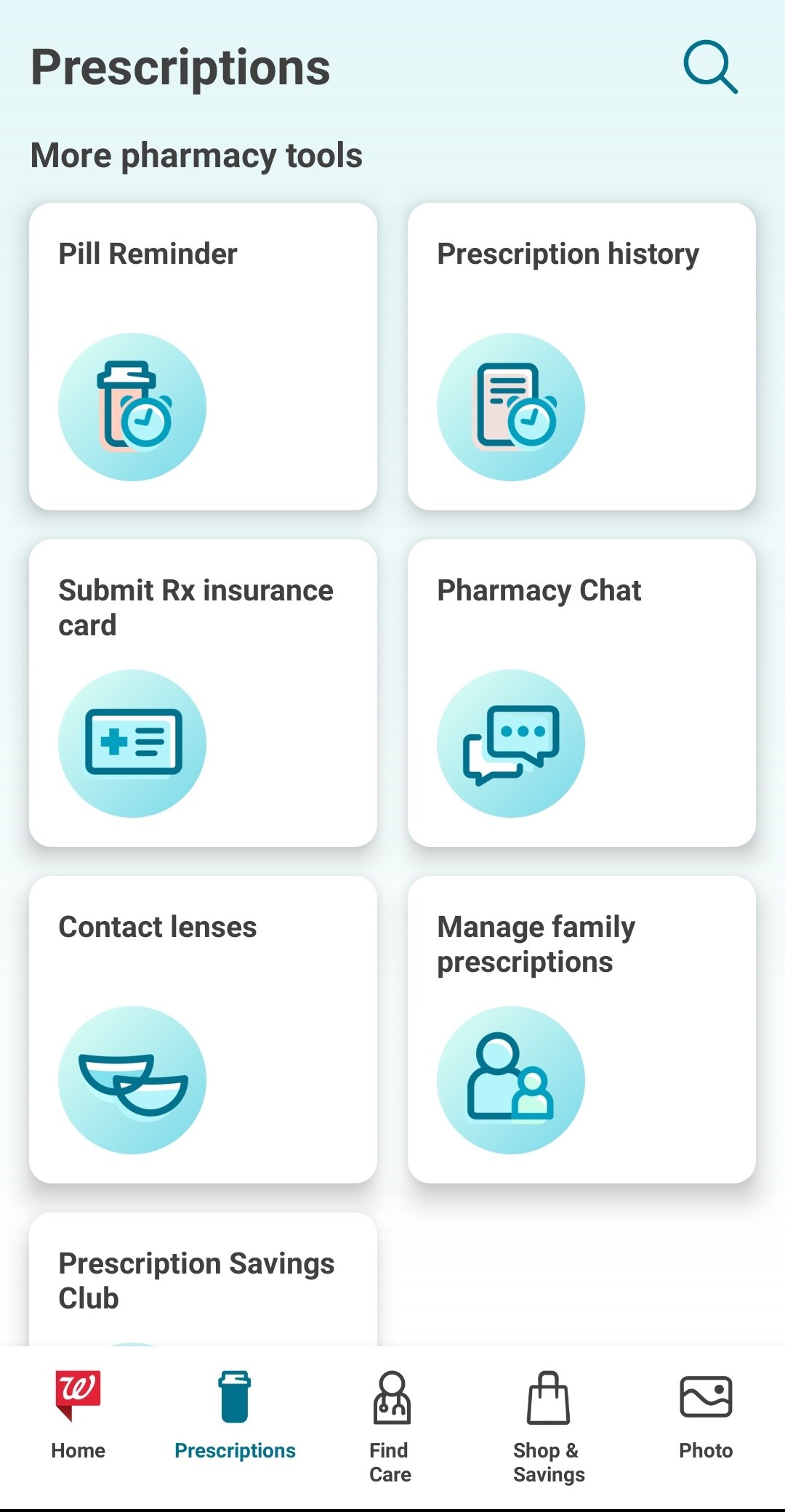This screenshot has width=785, height=1512.
Task: Open the Pill Reminder card
Action: [x=203, y=356]
